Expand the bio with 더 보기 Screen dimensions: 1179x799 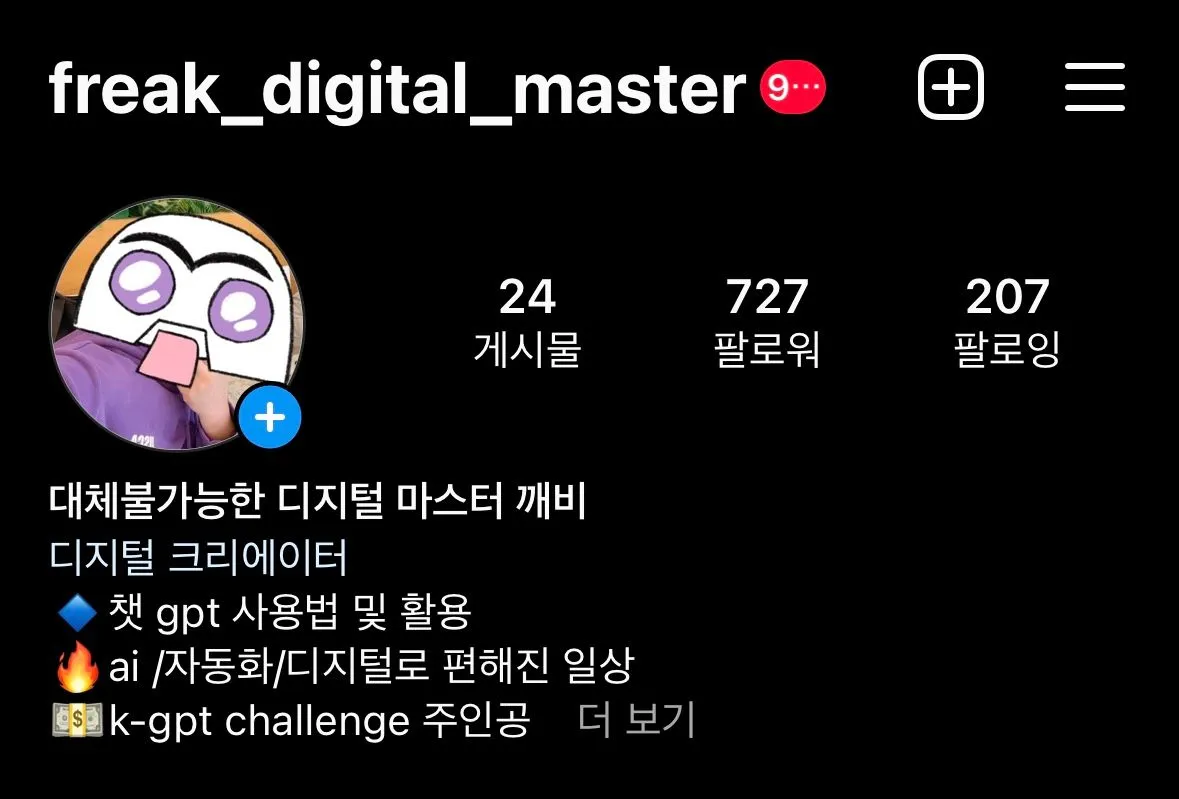coord(636,720)
